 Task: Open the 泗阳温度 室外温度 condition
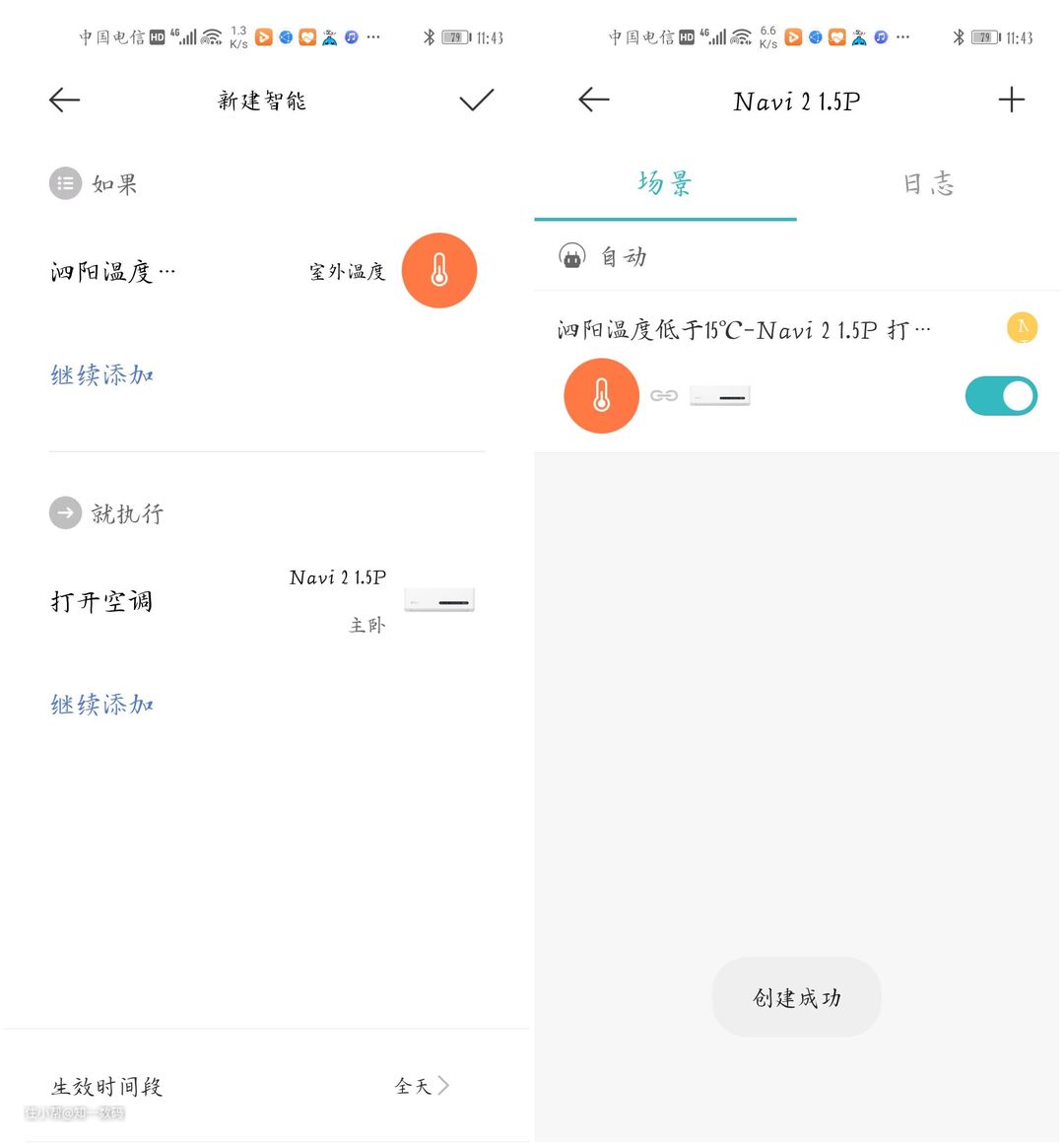(x=264, y=271)
